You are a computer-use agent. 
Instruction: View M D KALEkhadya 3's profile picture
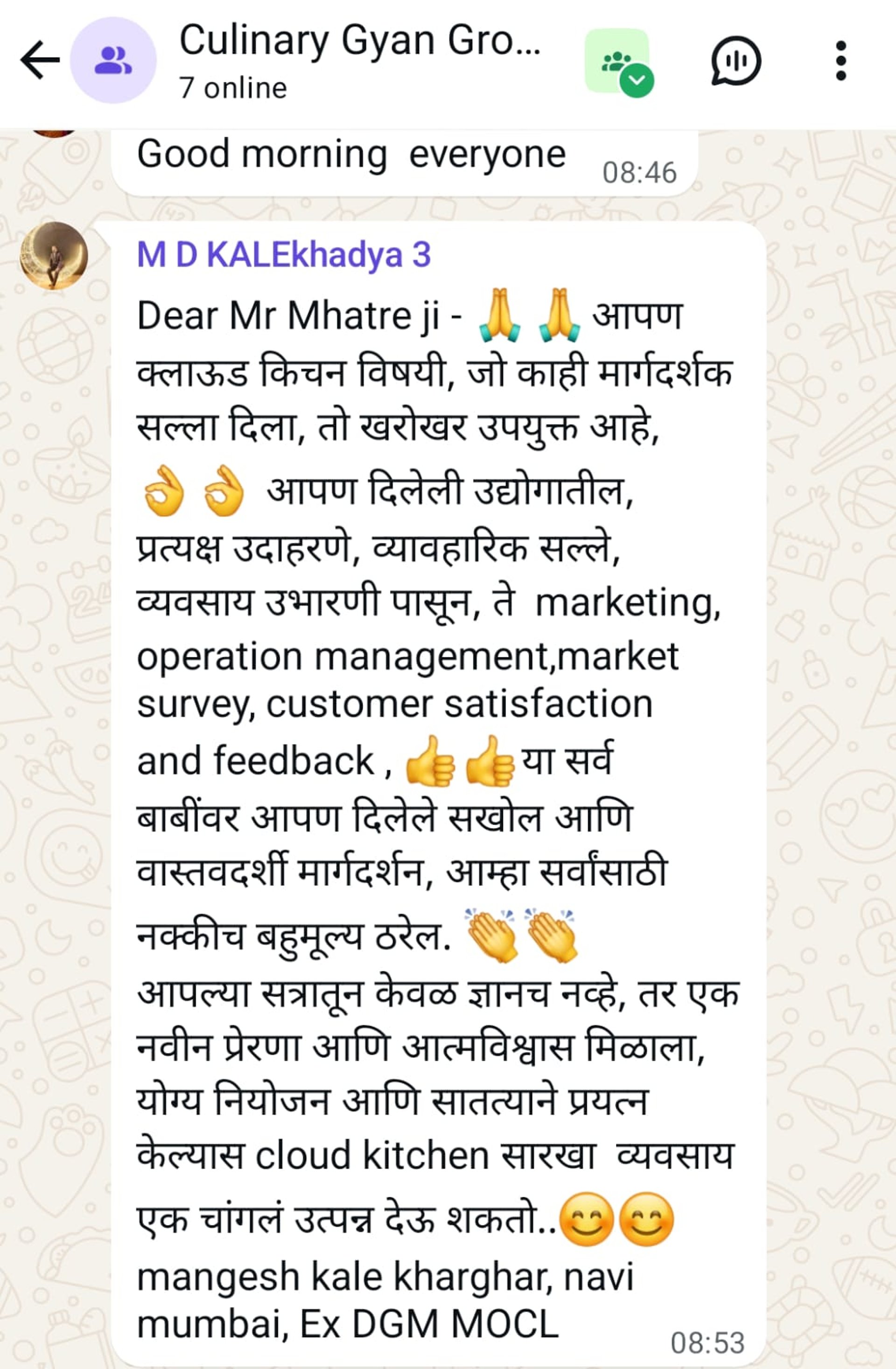pos(54,255)
